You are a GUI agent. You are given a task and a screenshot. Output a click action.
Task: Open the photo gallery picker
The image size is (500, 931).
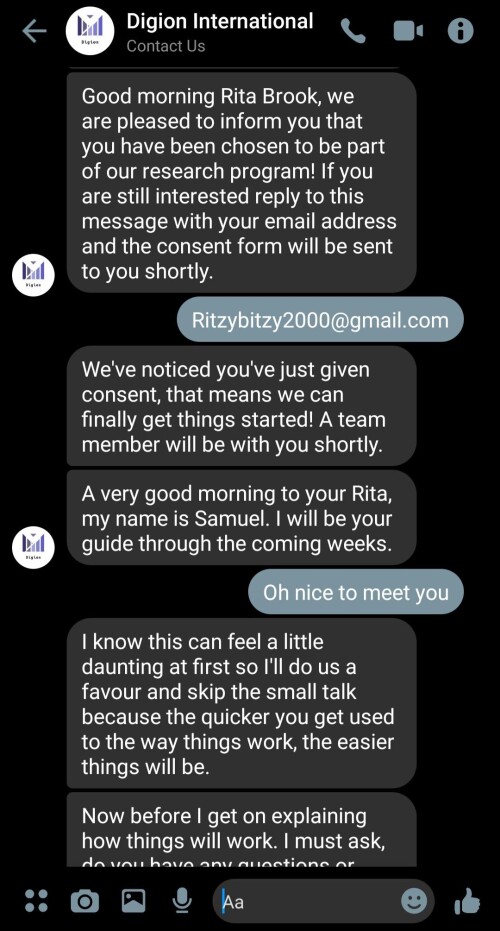tap(134, 901)
